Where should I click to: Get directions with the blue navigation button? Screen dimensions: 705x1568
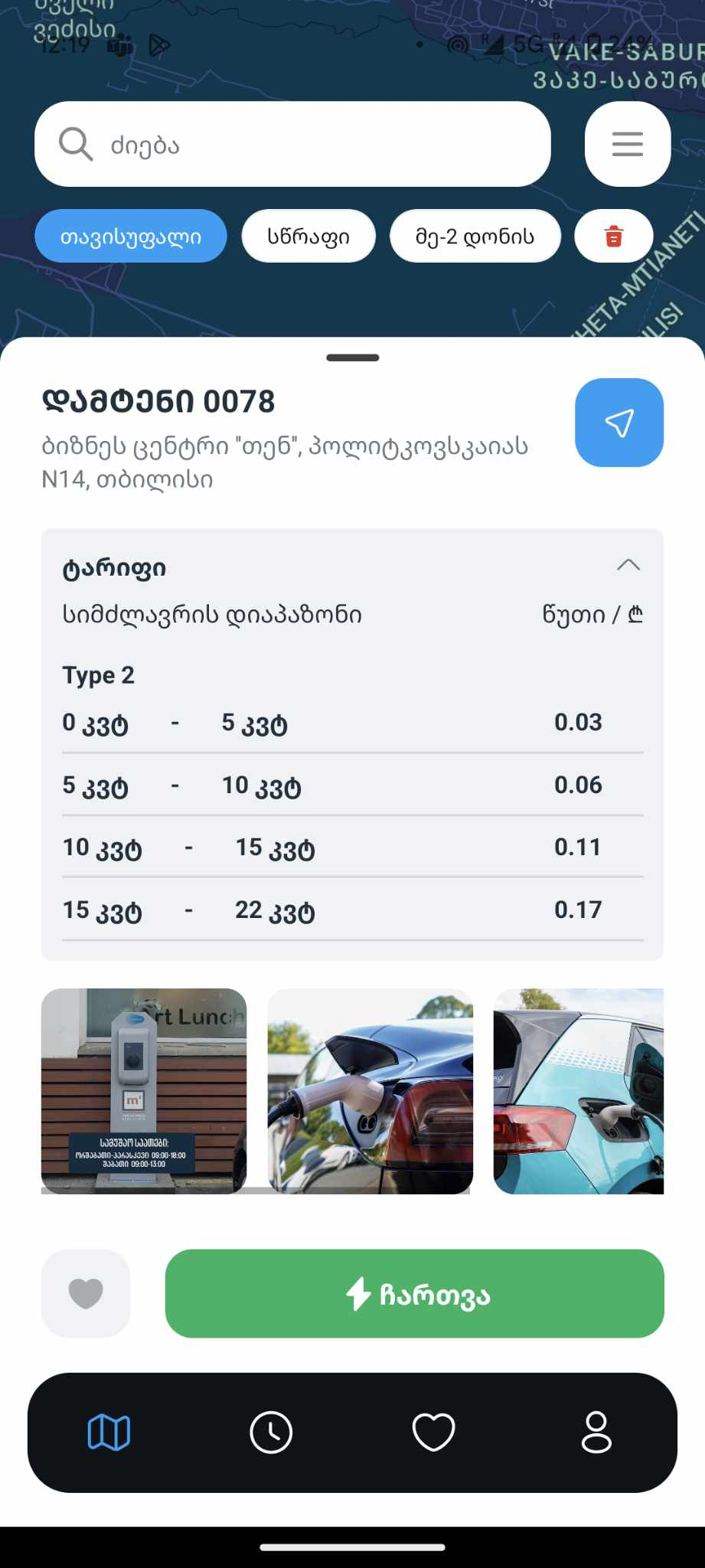(x=619, y=423)
